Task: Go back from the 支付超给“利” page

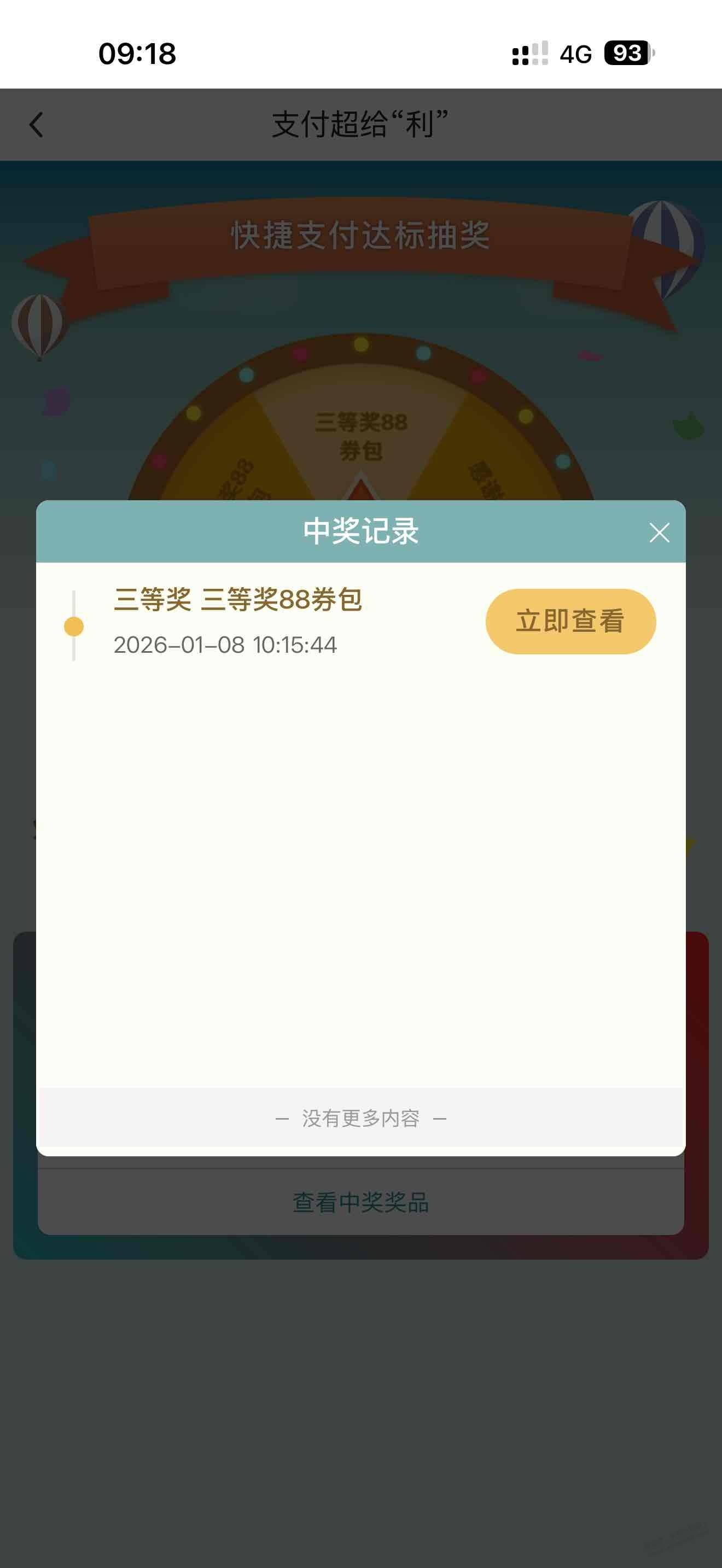Action: pos(37,125)
